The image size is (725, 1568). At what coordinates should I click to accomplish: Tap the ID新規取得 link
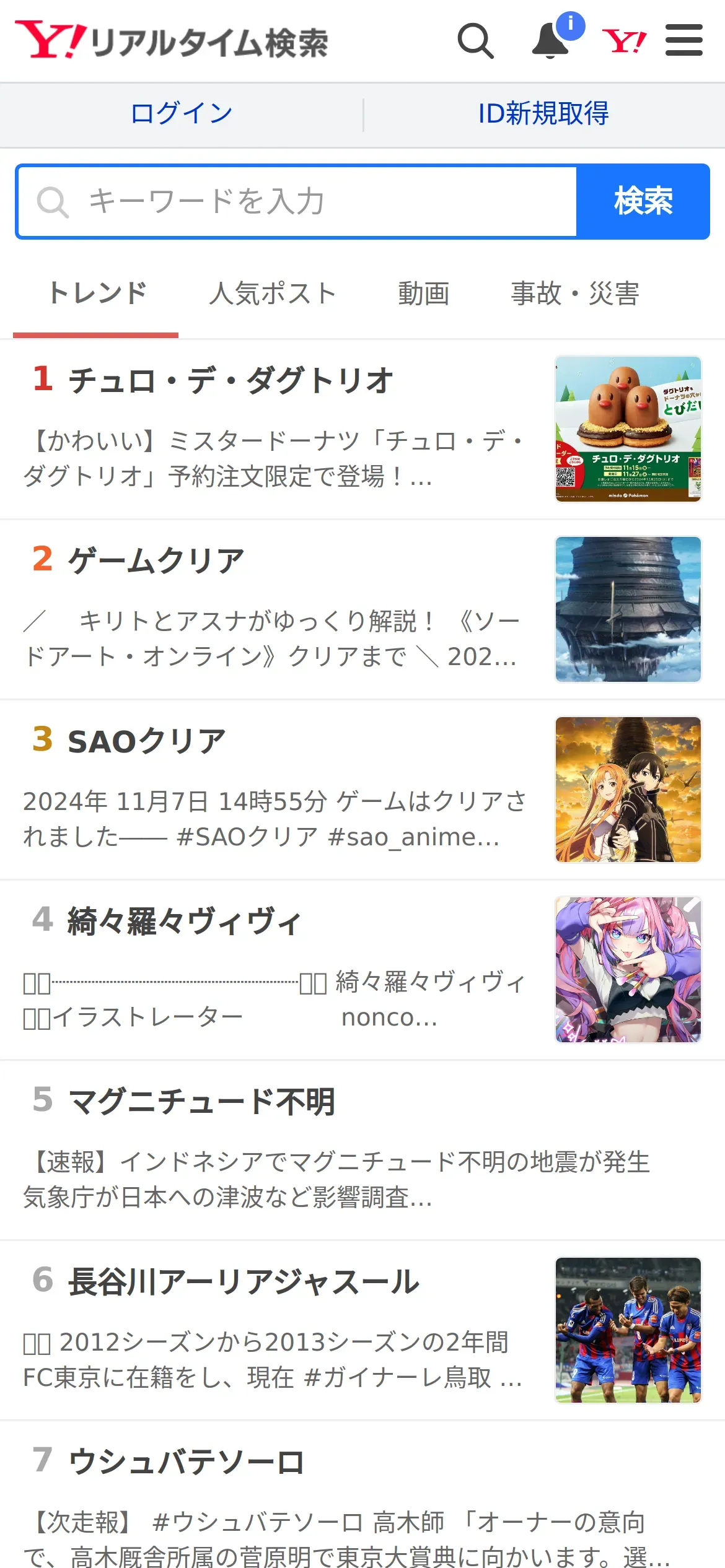tap(543, 114)
